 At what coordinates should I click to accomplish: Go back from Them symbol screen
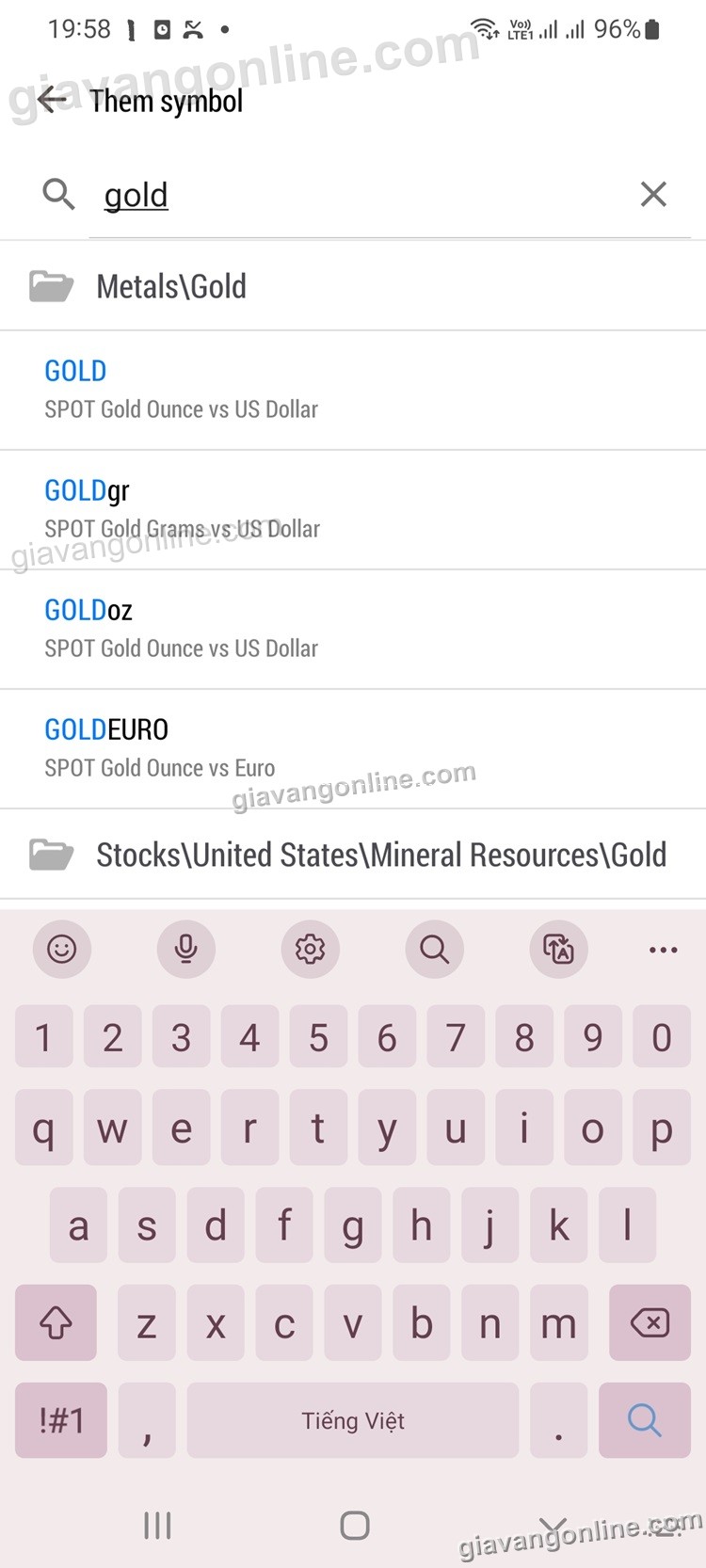point(52,100)
